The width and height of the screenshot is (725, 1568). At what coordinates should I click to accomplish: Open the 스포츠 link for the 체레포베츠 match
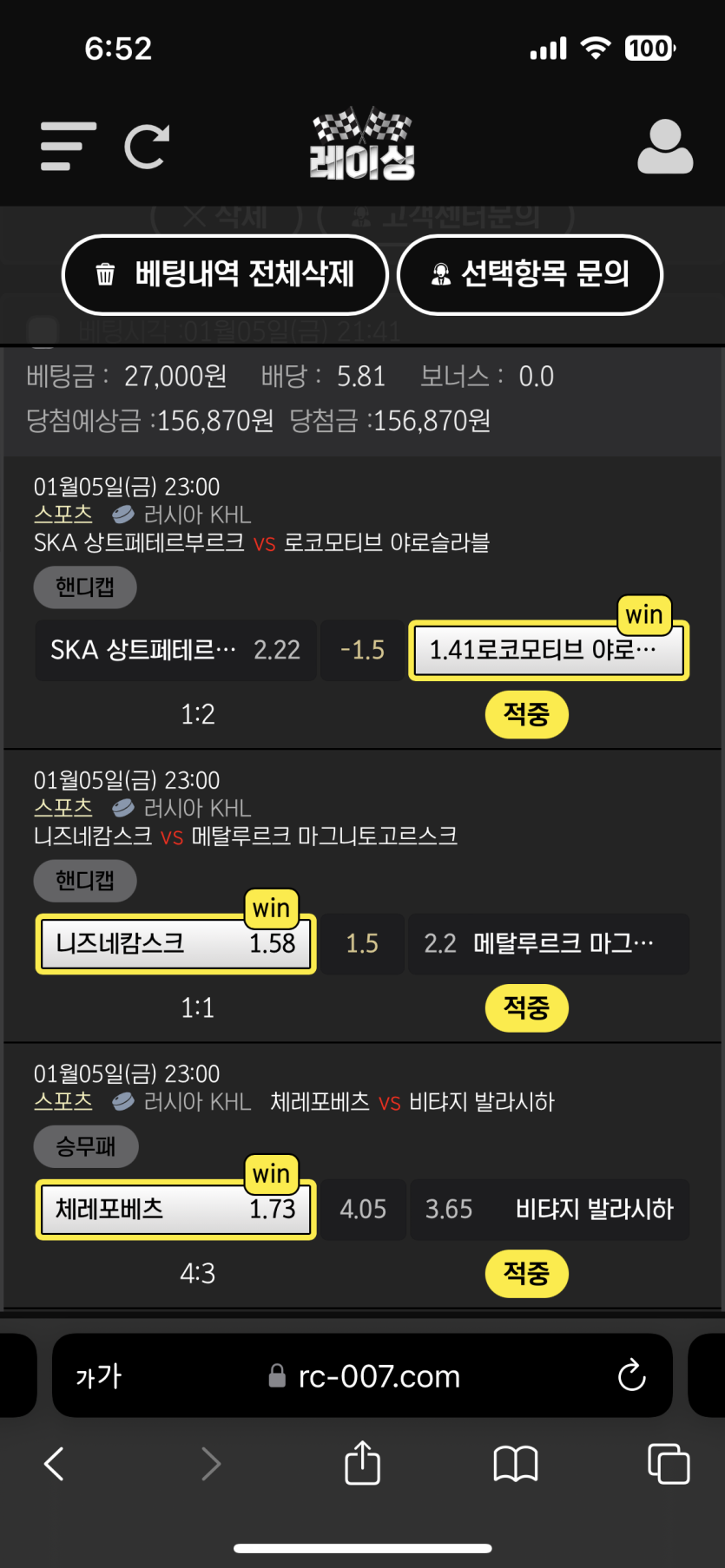tap(63, 1101)
